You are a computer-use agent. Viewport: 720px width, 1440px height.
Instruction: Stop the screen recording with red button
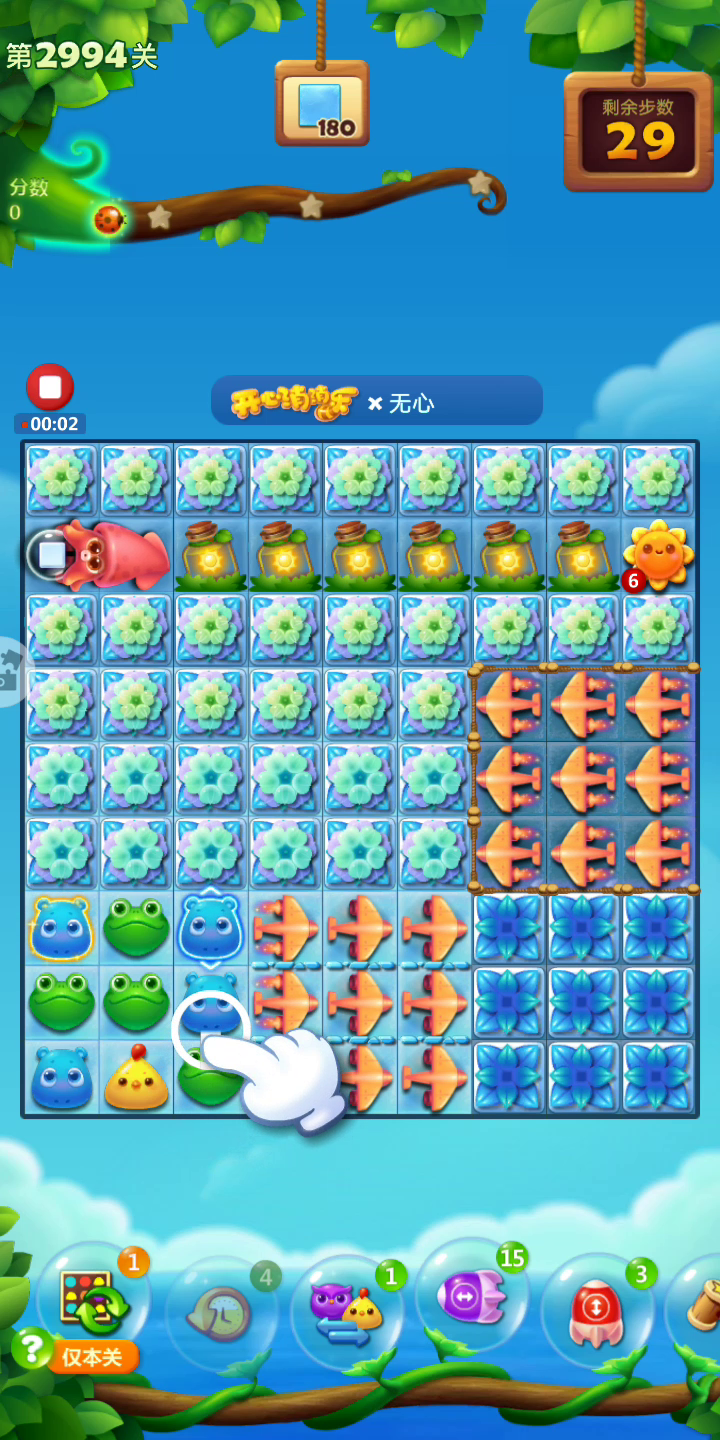click(50, 387)
